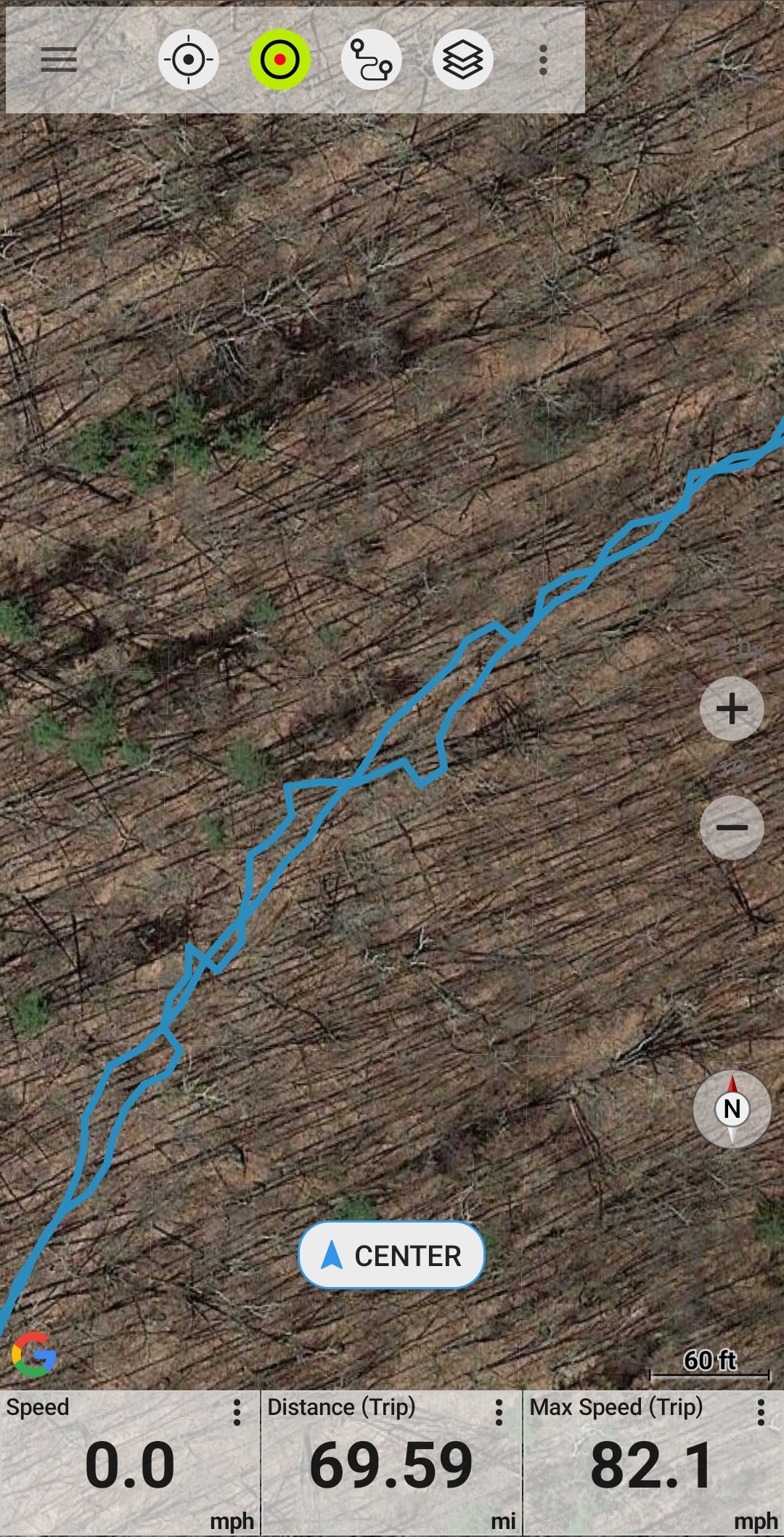Open the map layers selector
The image size is (784, 1537).
pyautogui.click(x=463, y=60)
